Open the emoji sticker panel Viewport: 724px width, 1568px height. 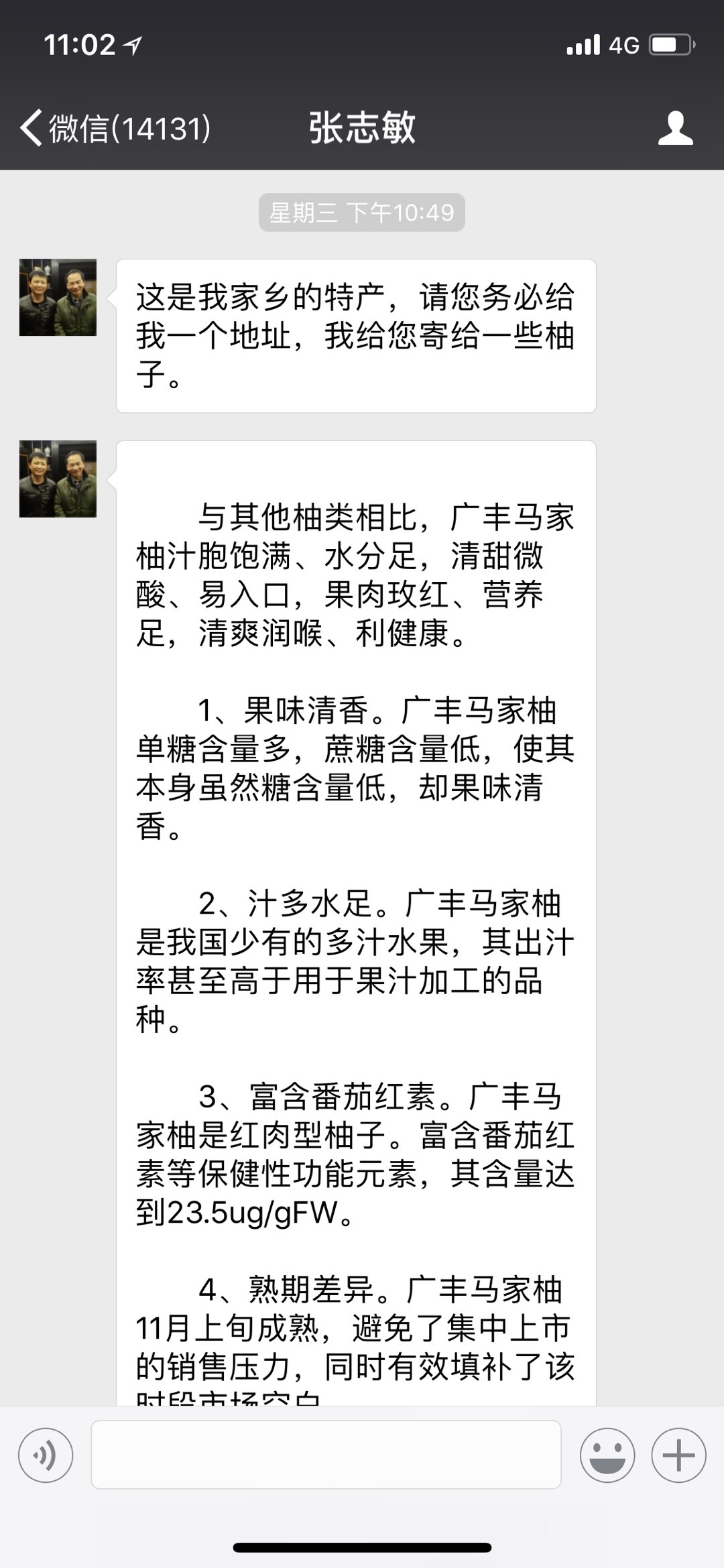tap(607, 1455)
